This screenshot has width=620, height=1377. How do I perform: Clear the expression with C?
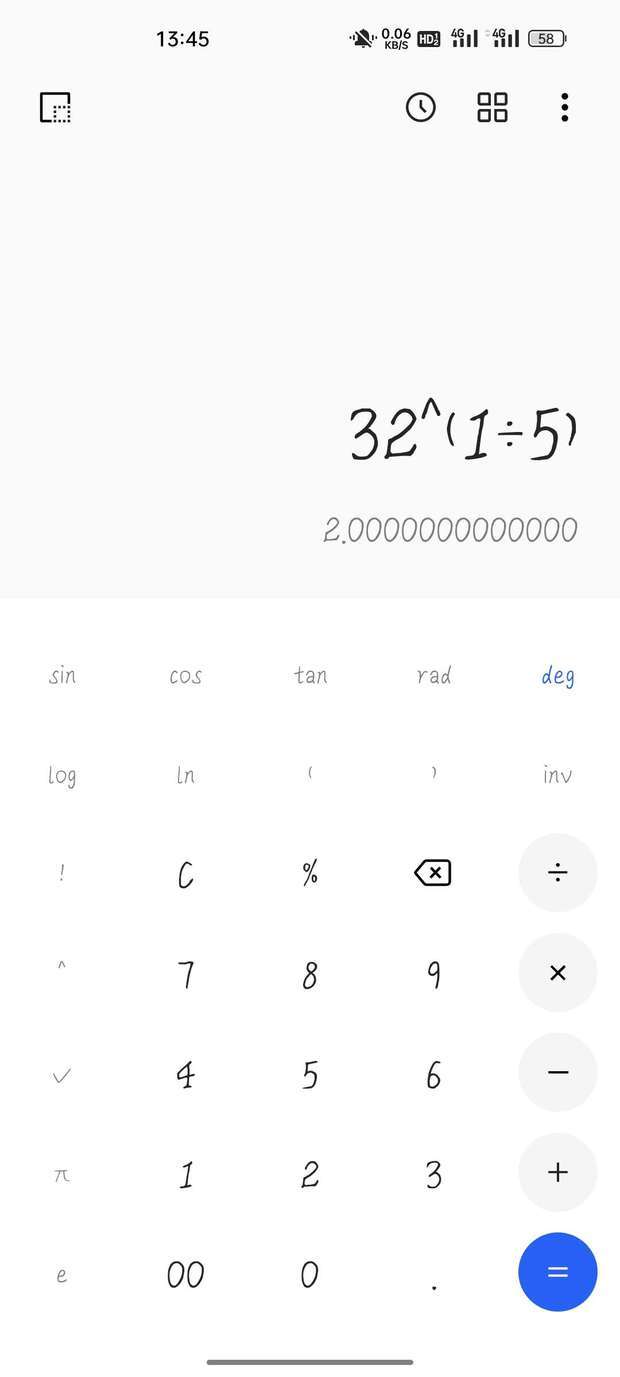click(x=185, y=875)
